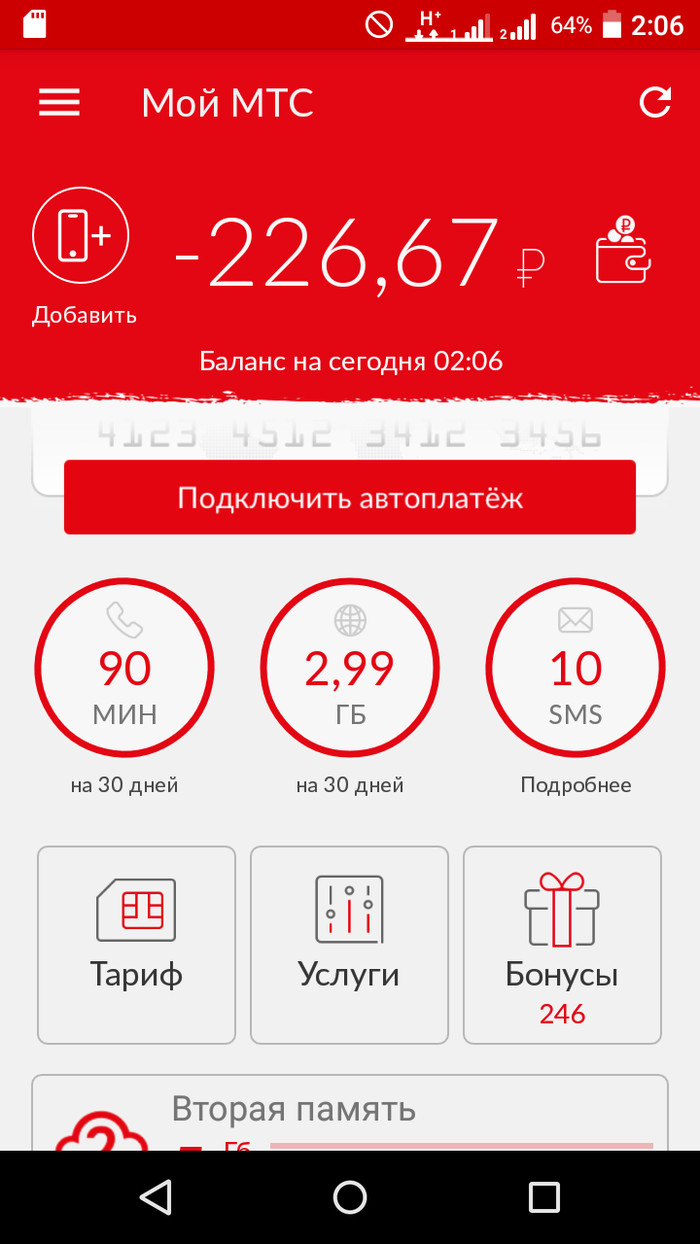Open the 2,99 ГБ internet balance
700x1244 pixels.
point(350,667)
